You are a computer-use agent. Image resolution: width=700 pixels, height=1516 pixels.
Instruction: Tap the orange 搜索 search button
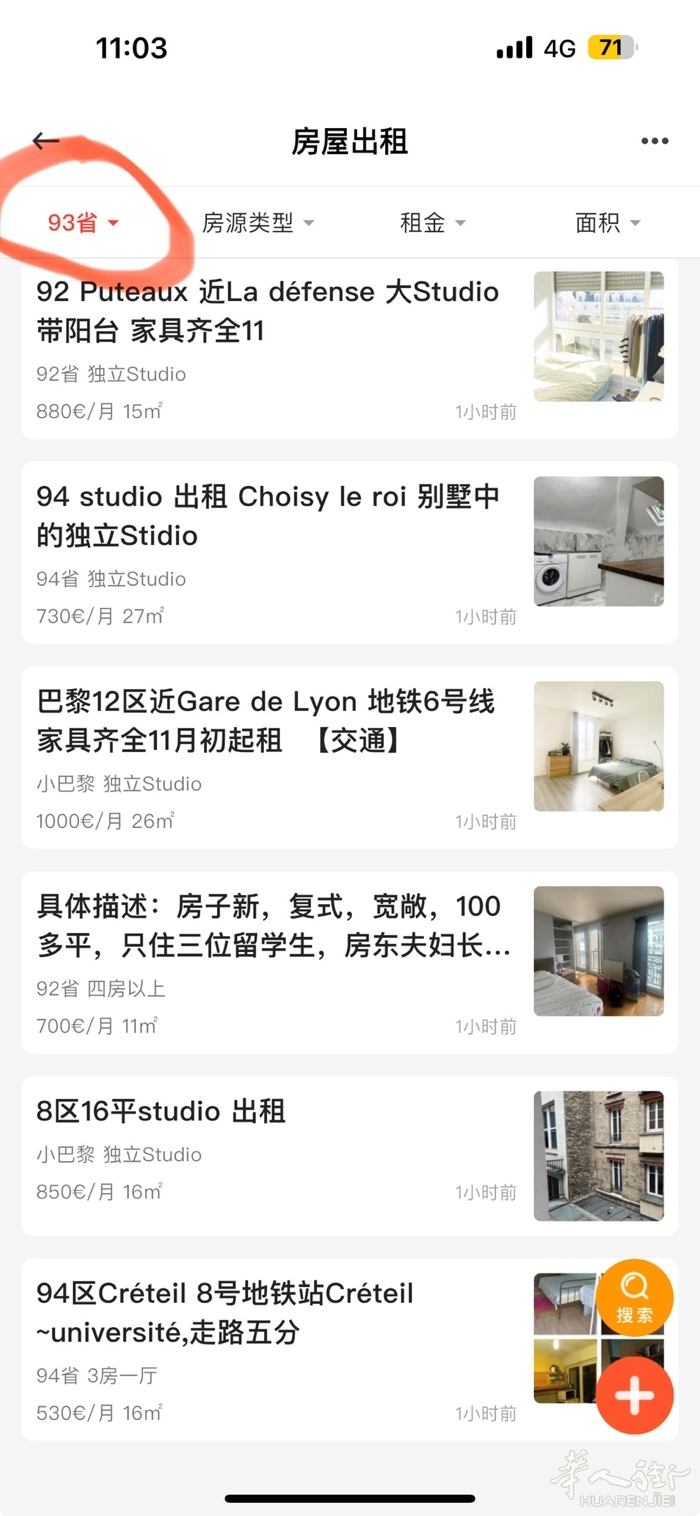(635, 1298)
